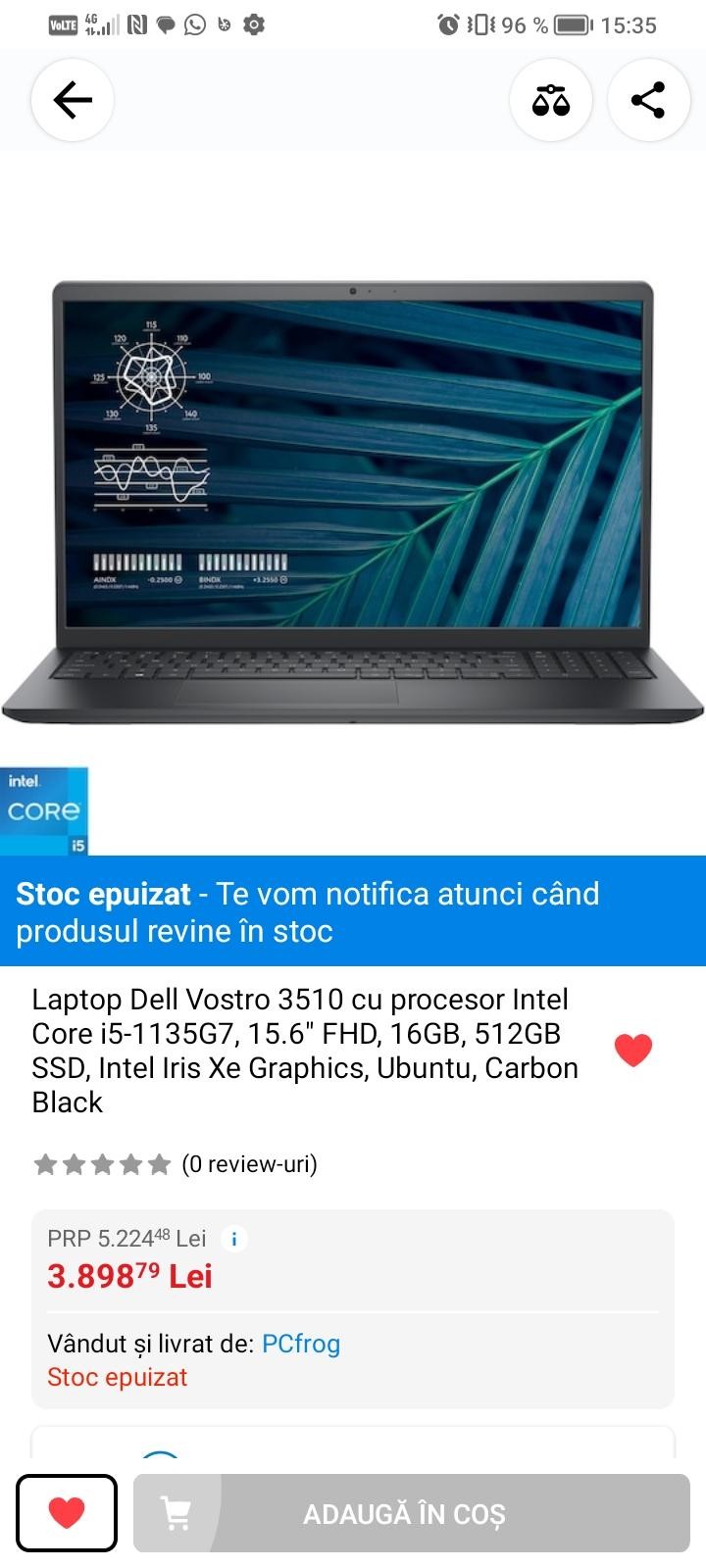Share this Dell Vostro laptop
Screen dimensions: 706x1568
(x=648, y=100)
